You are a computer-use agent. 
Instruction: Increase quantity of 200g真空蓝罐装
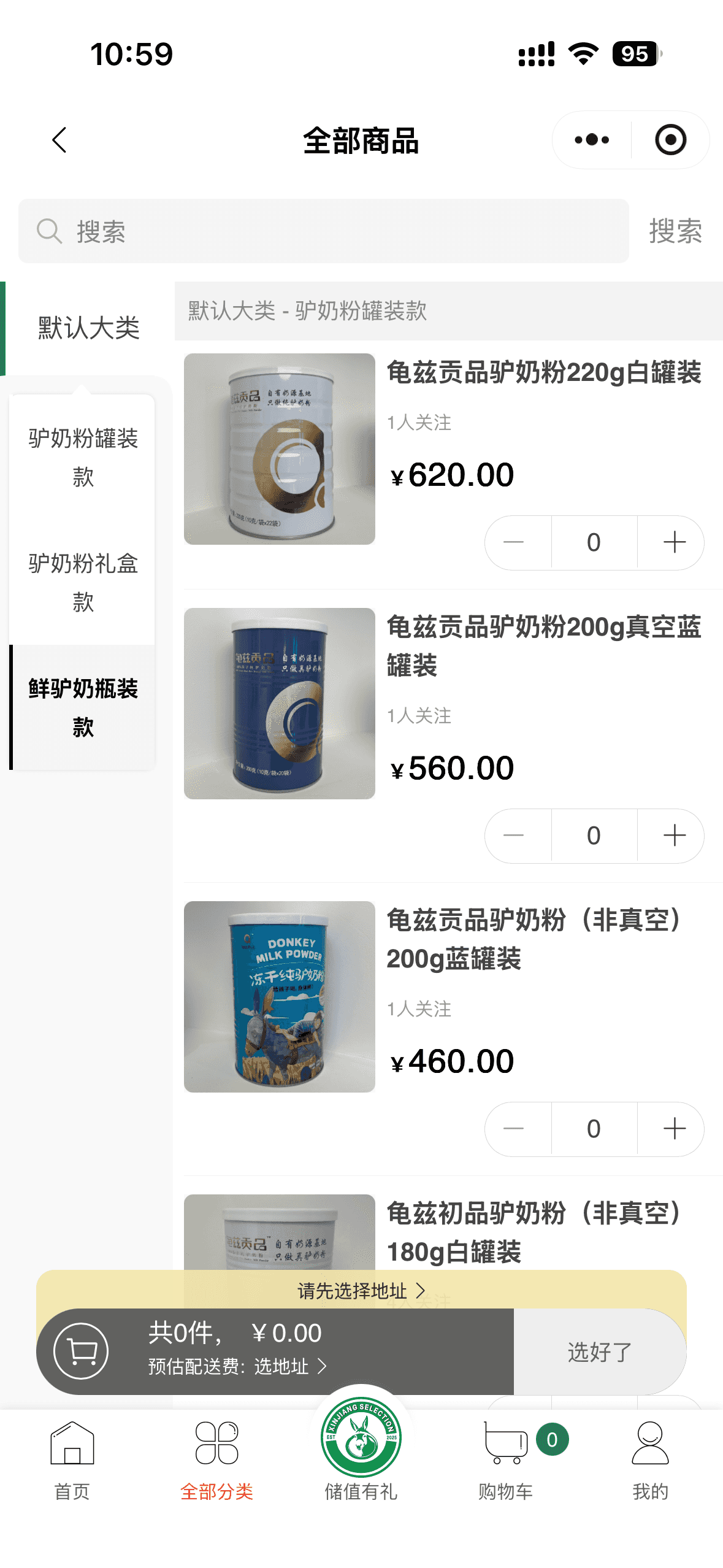[674, 836]
